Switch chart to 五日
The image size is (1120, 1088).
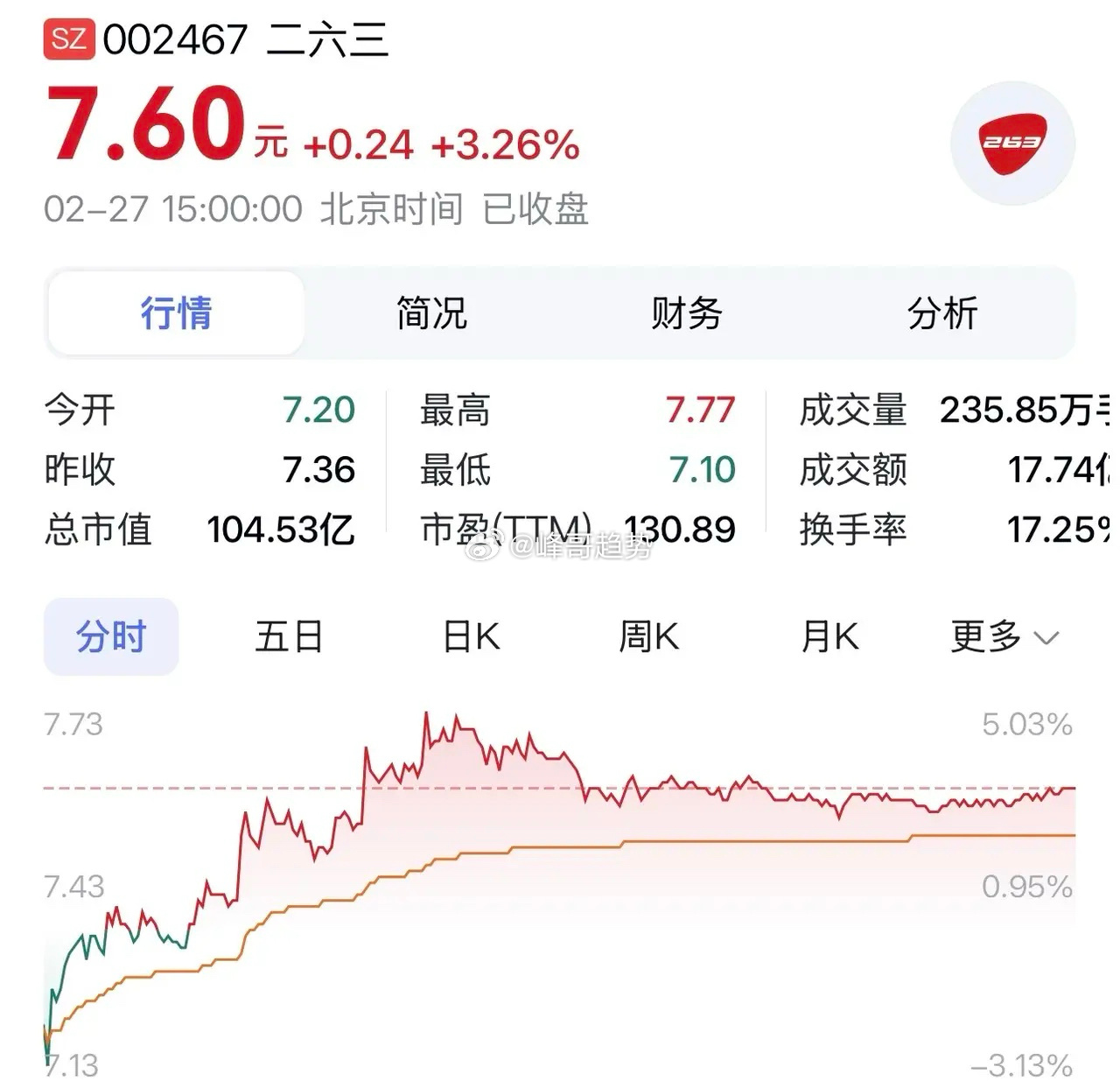click(x=289, y=636)
